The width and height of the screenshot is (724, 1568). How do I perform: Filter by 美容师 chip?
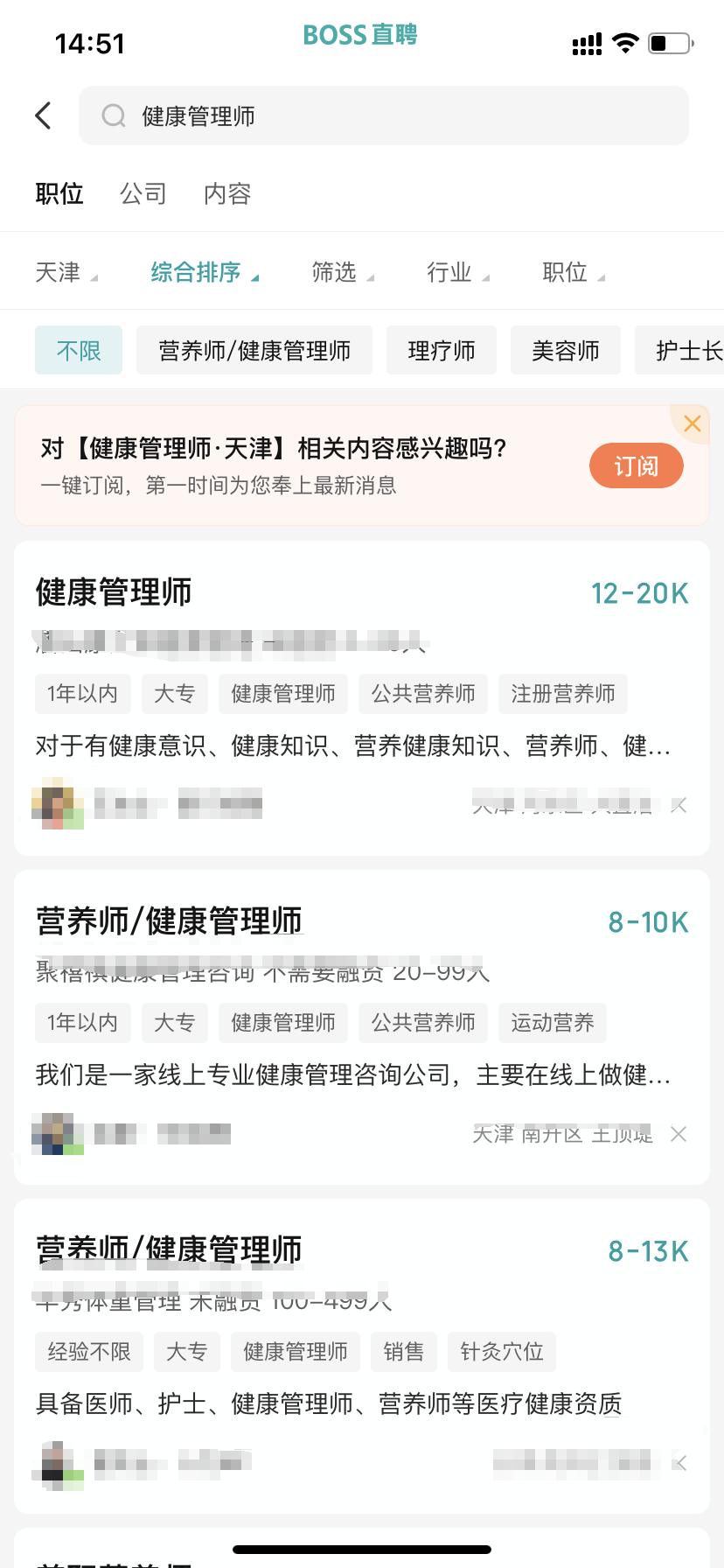pyautogui.click(x=566, y=351)
